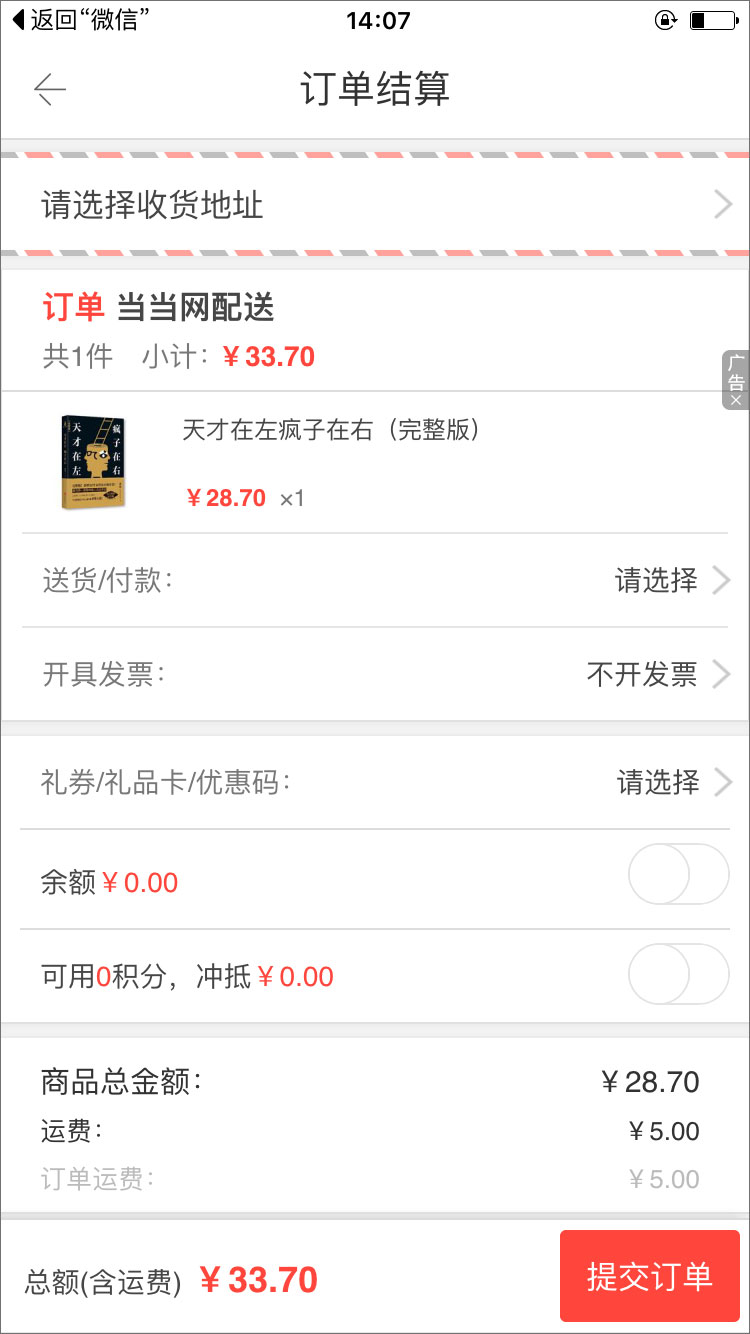Return to 微信 from the status bar
The height and width of the screenshot is (1334, 750).
[84, 20]
